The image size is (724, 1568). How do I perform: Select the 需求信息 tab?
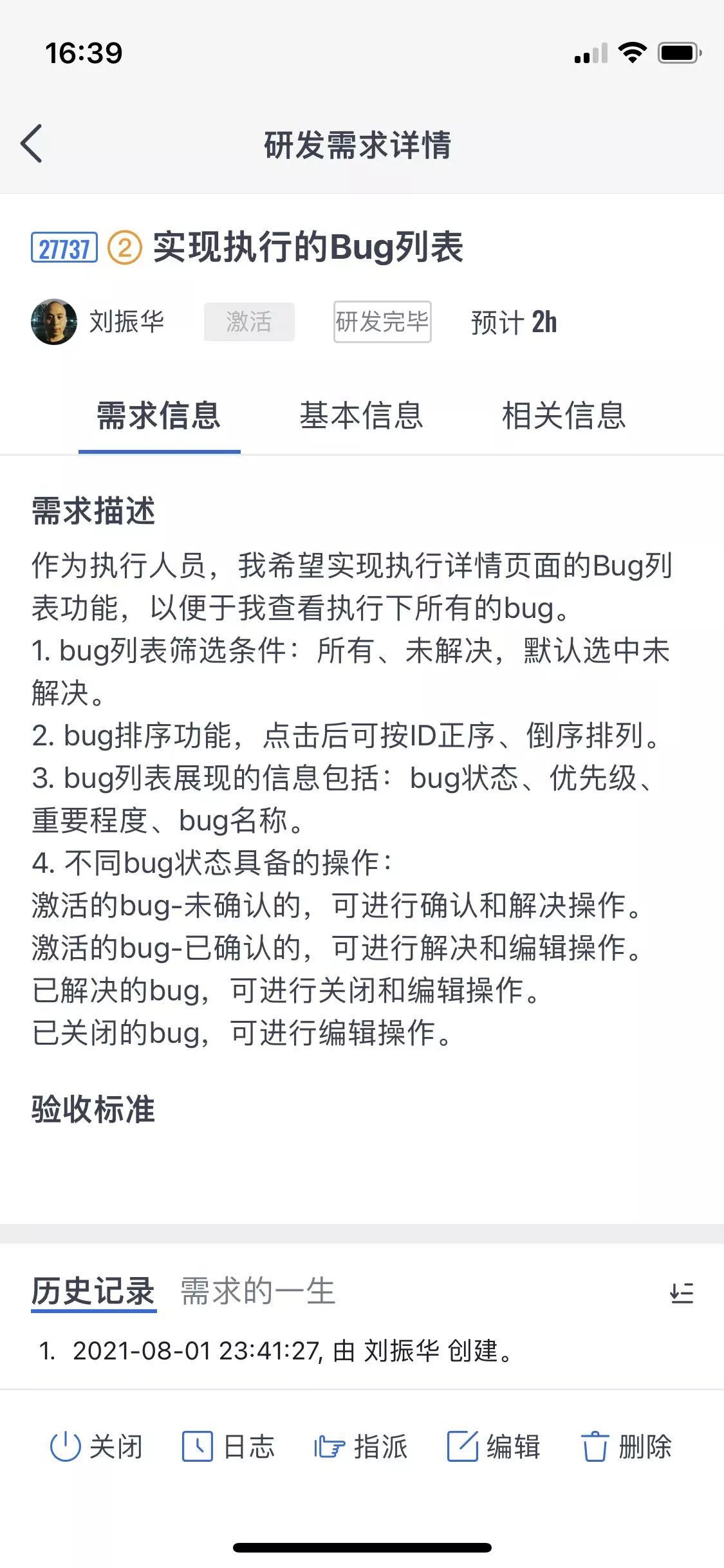159,415
